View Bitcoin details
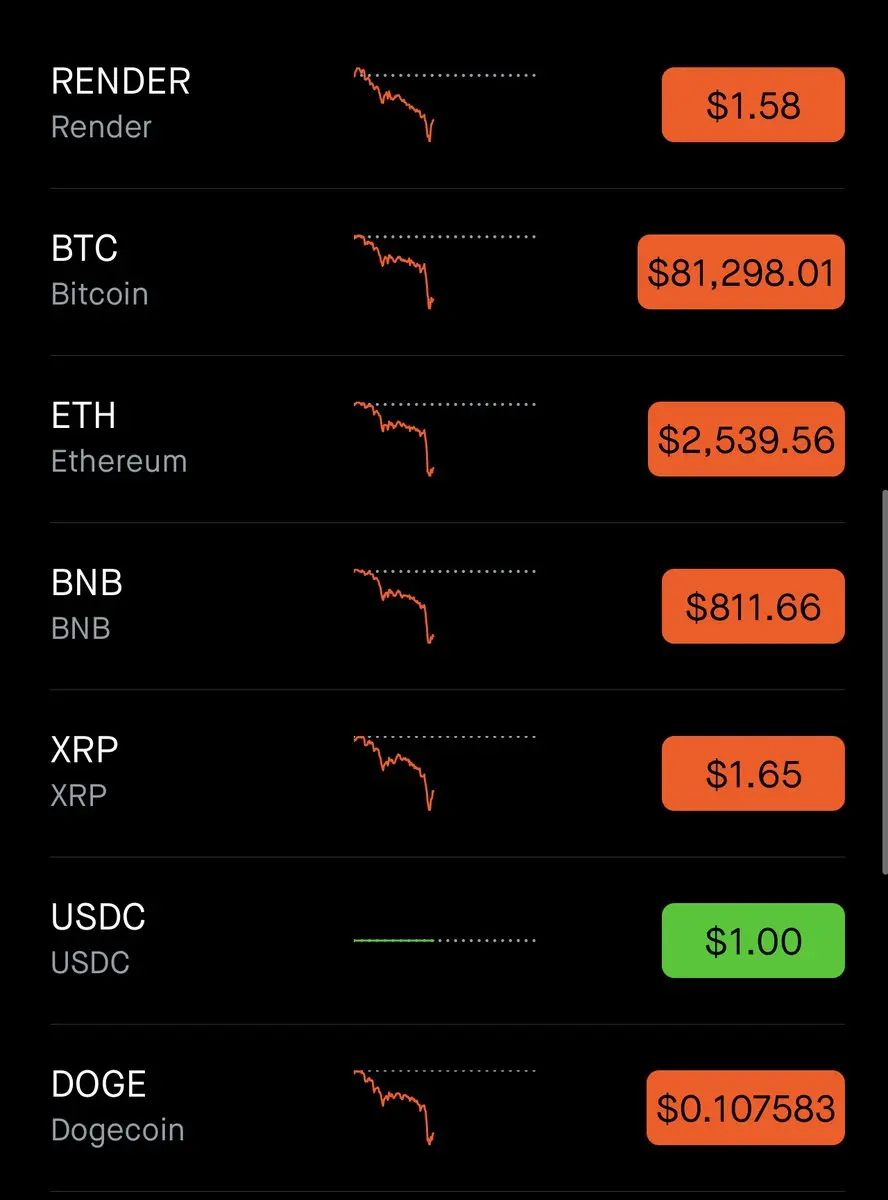 pos(100,271)
